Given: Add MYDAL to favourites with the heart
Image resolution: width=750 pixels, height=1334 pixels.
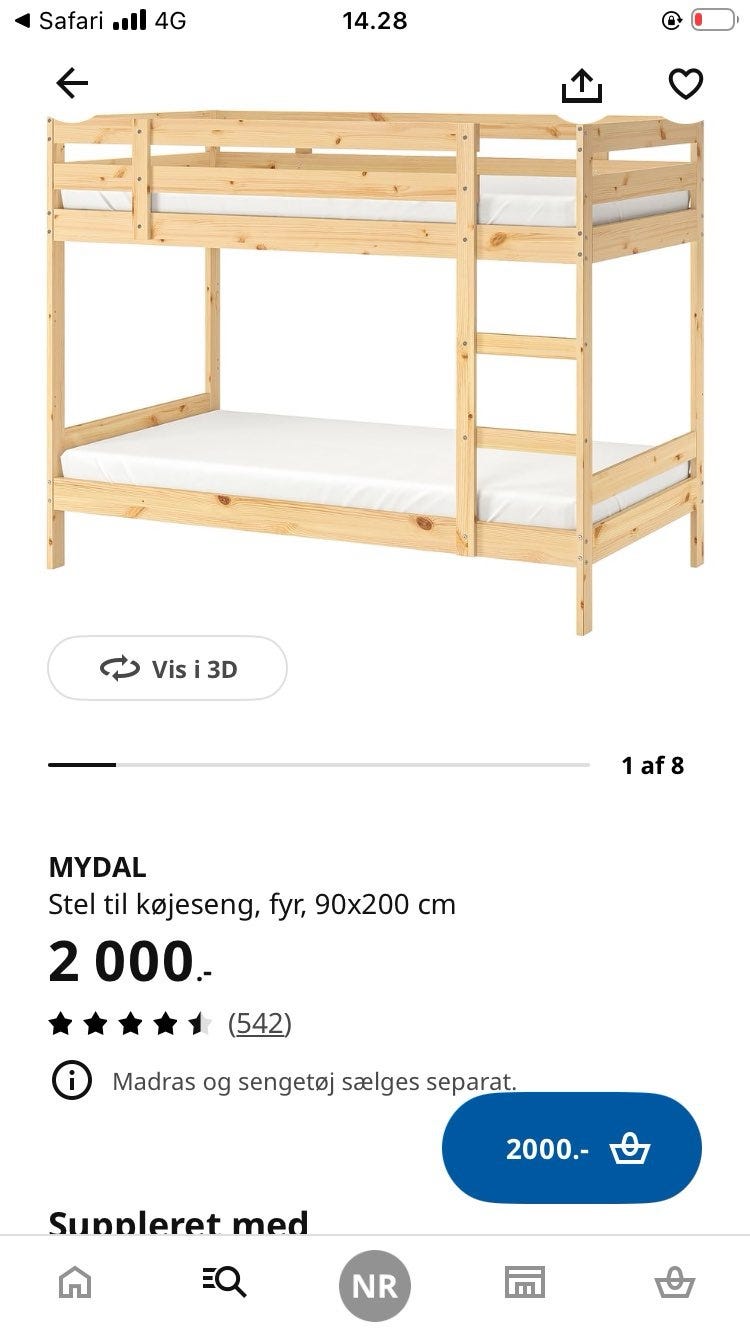Looking at the screenshot, I should click(685, 85).
